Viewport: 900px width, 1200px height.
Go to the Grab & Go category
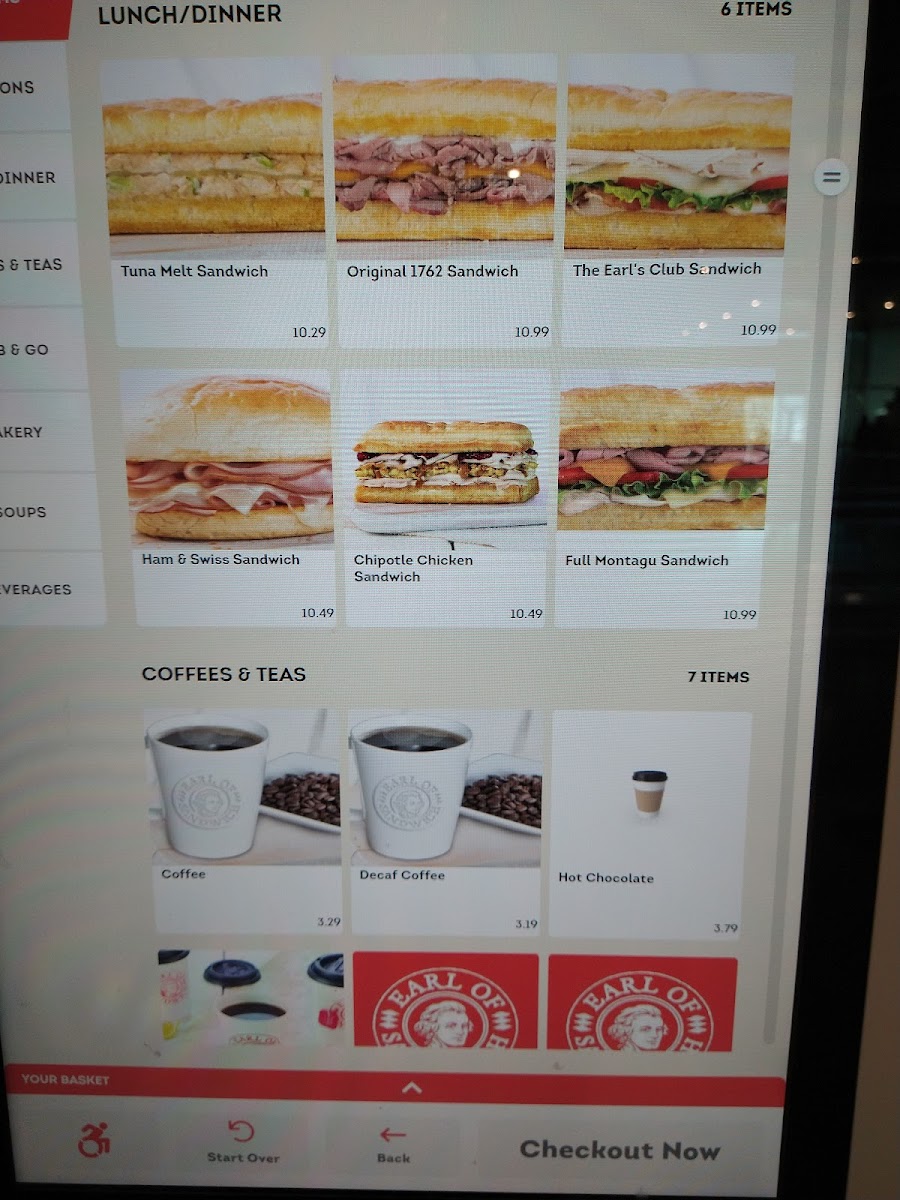tap(40, 350)
